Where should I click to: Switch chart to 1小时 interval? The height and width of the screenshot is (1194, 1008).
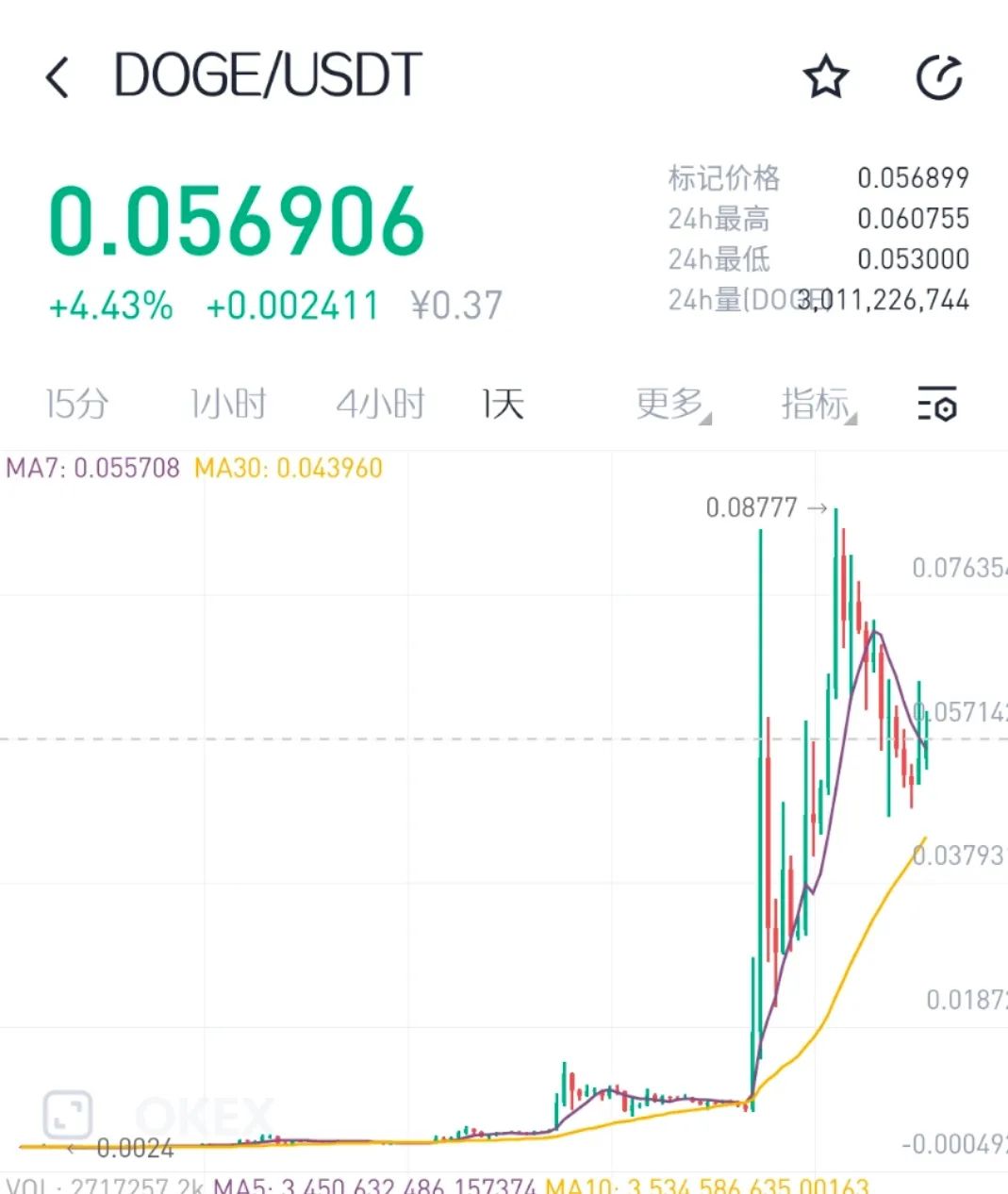click(x=228, y=405)
